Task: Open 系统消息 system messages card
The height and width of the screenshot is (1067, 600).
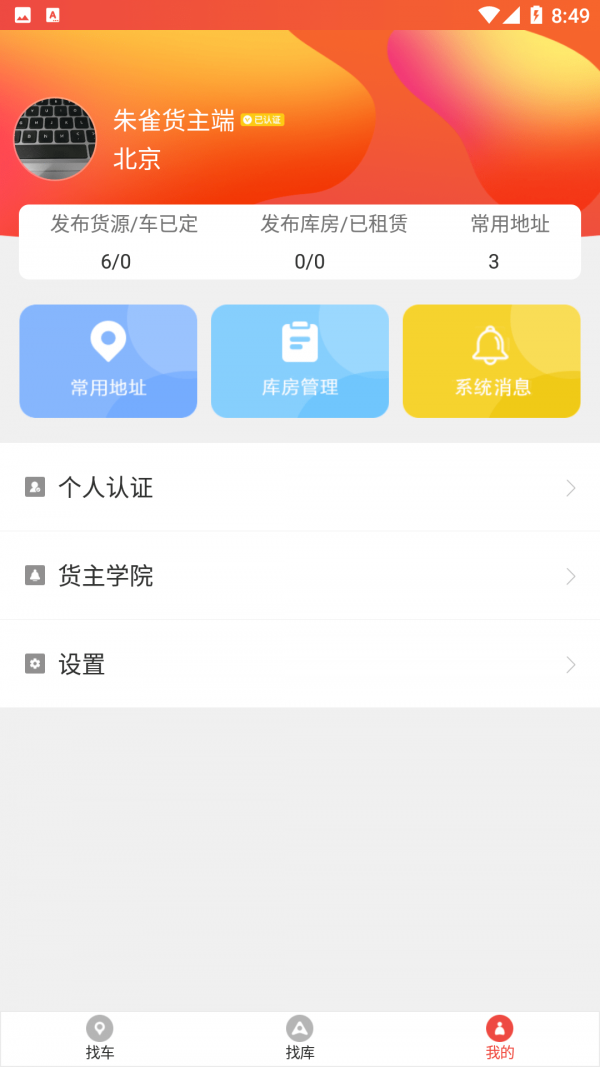Action: (492, 361)
